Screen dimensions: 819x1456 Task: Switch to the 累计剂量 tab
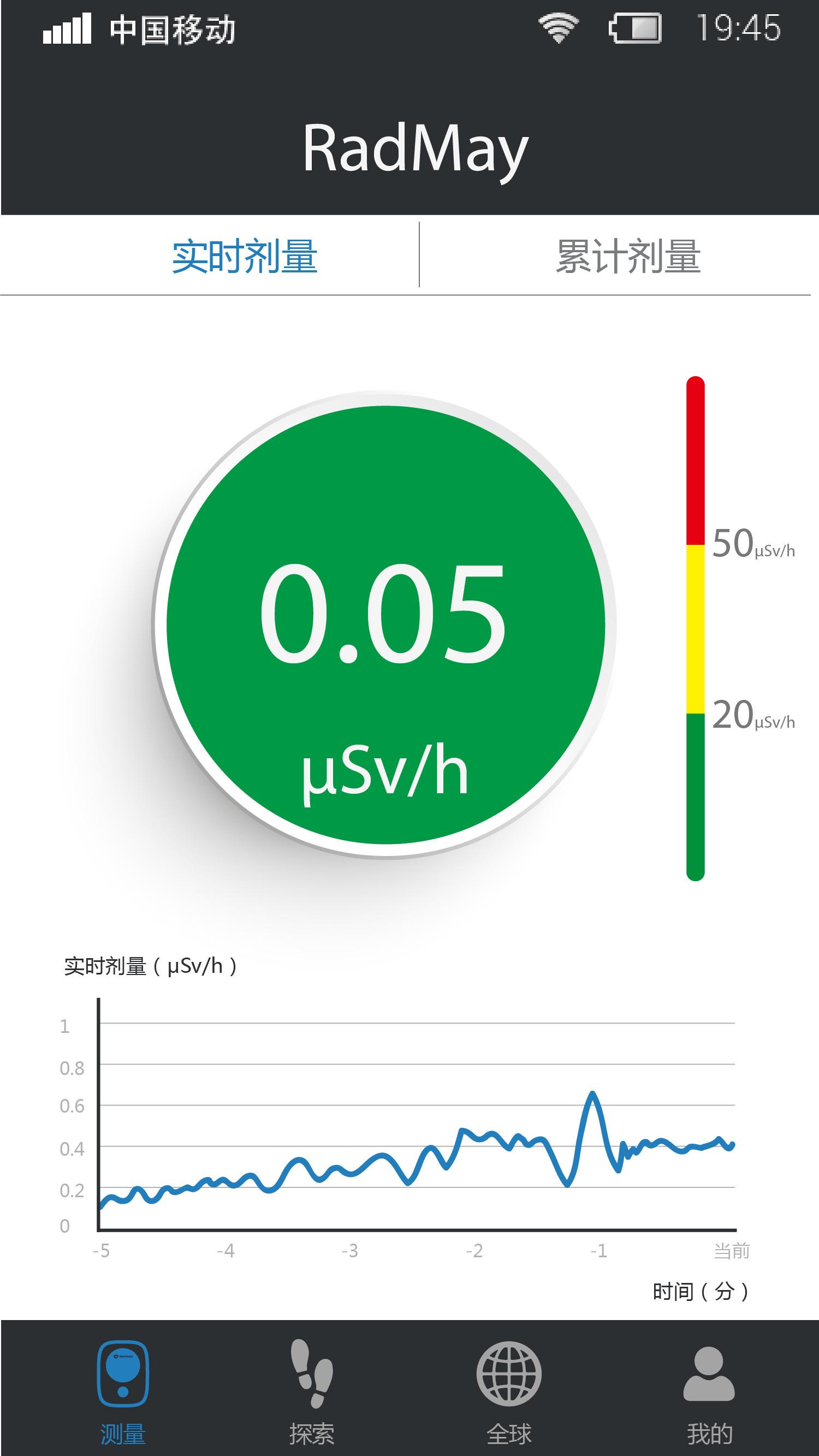coord(627,256)
